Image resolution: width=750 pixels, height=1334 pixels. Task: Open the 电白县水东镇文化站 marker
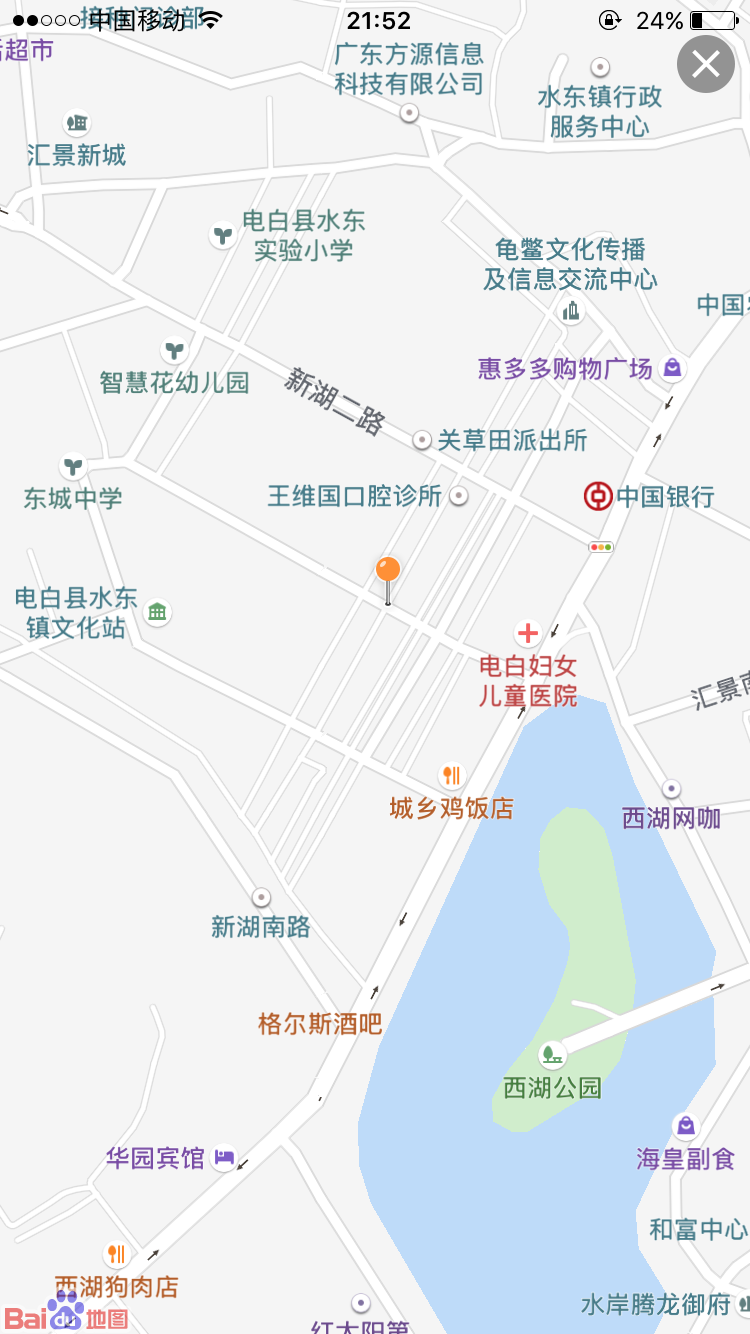click(x=157, y=612)
